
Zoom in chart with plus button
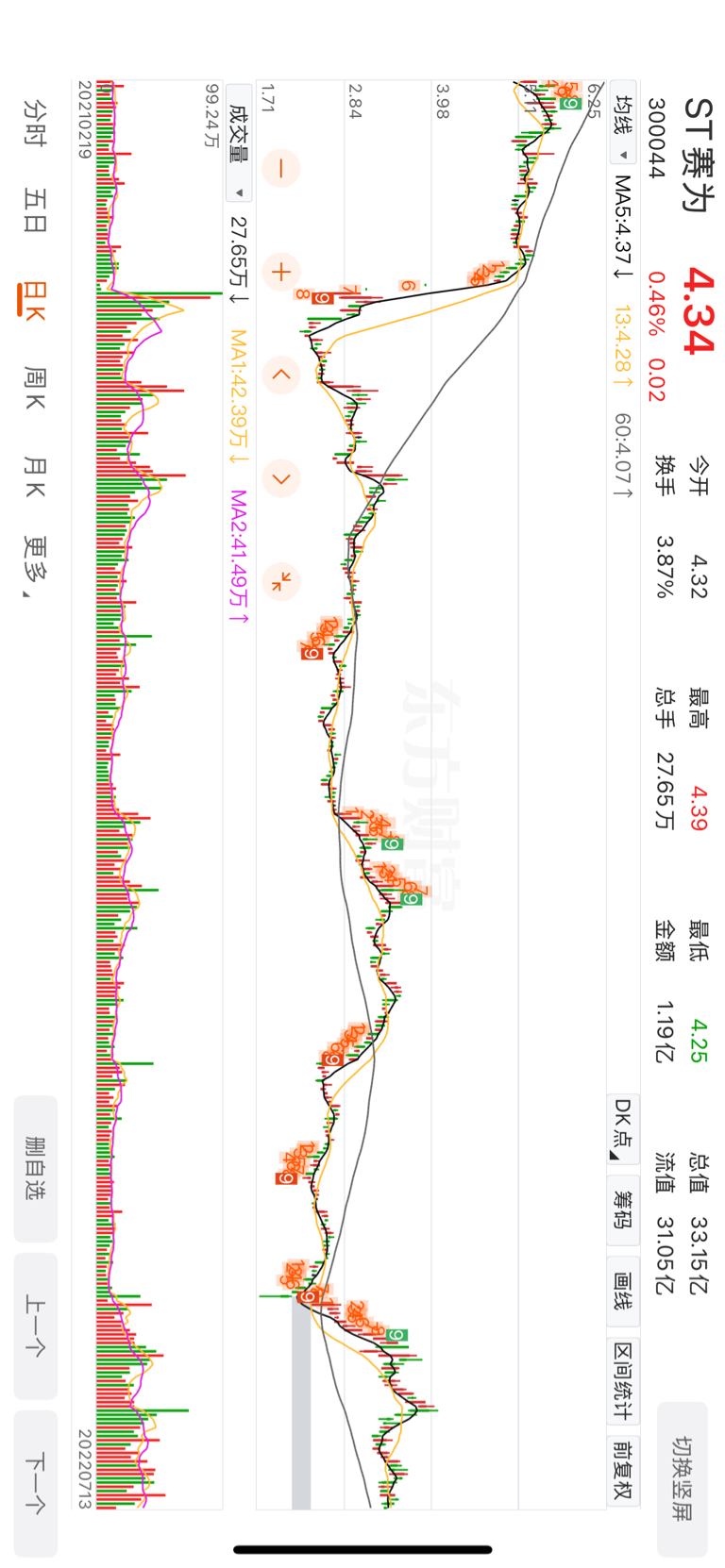point(281,272)
